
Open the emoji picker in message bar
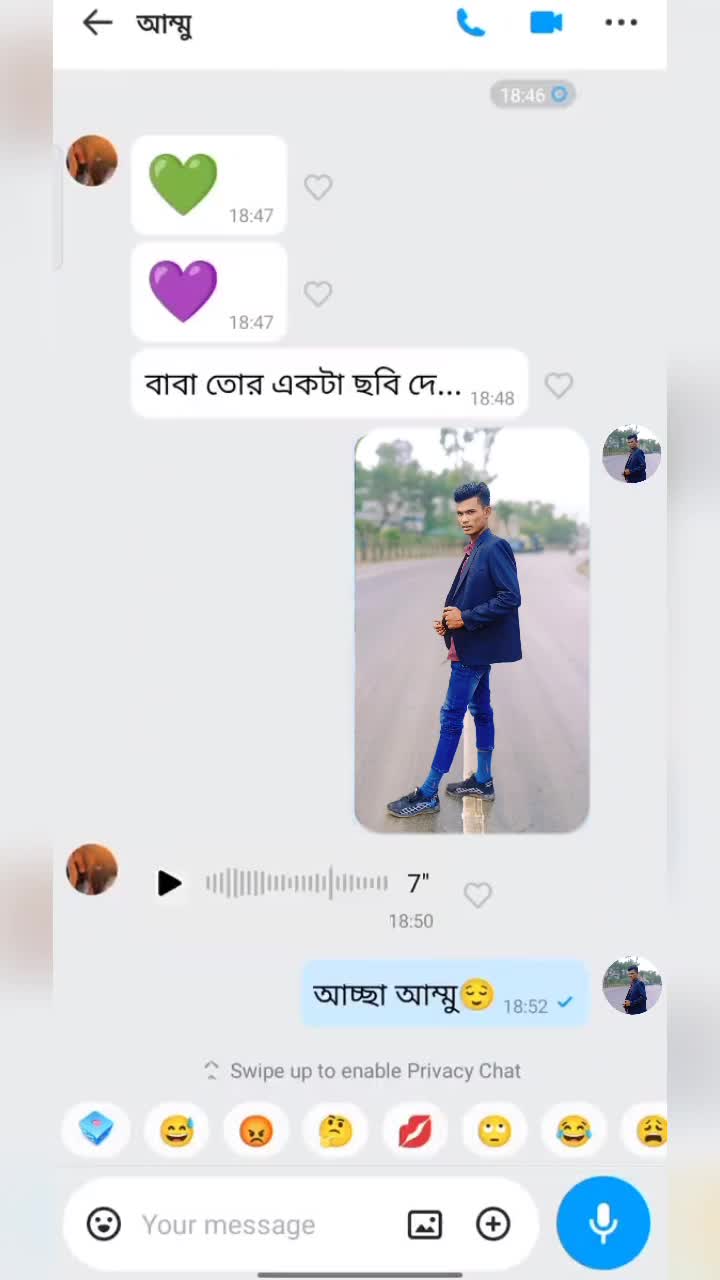104,1224
